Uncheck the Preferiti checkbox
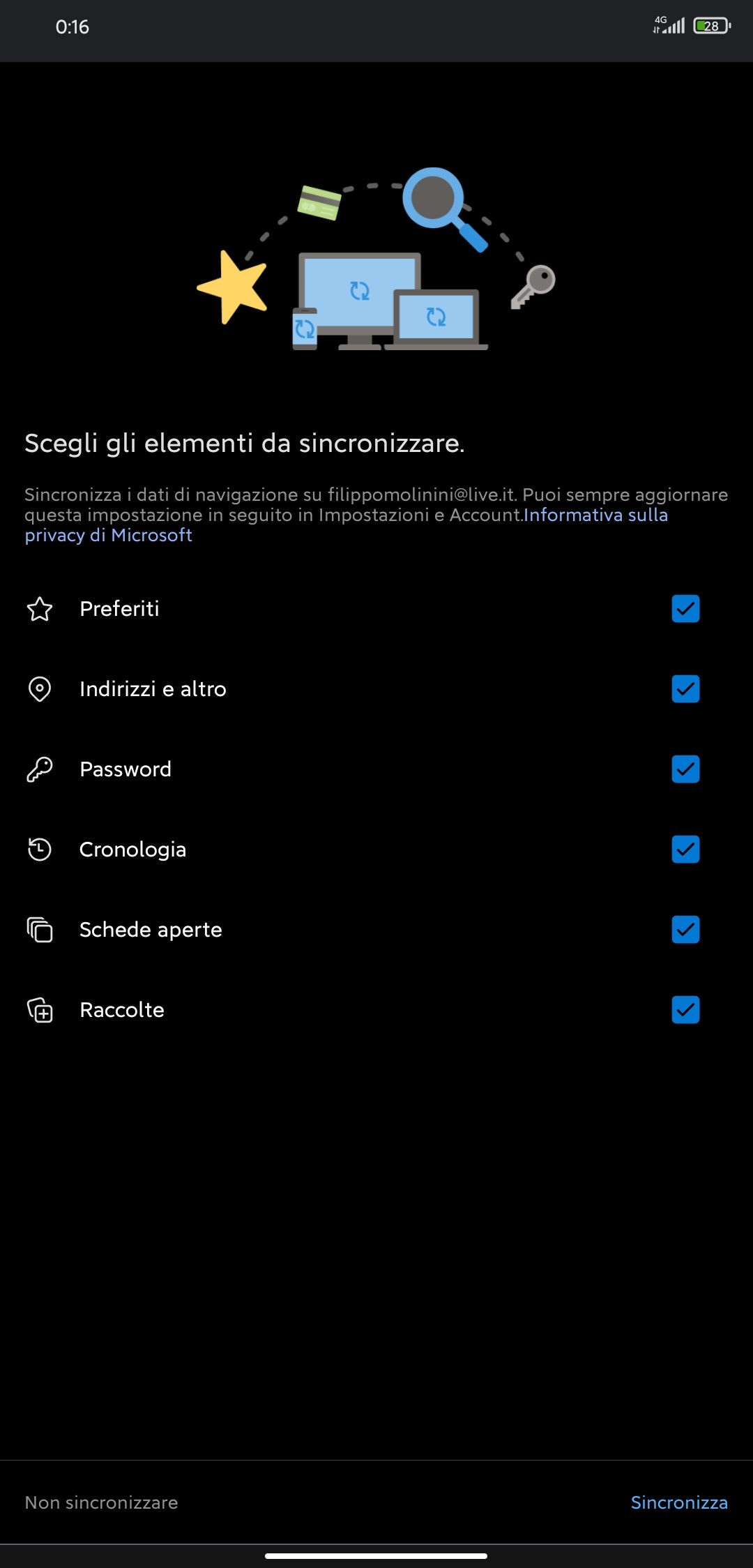The image size is (753, 1568). click(x=685, y=608)
